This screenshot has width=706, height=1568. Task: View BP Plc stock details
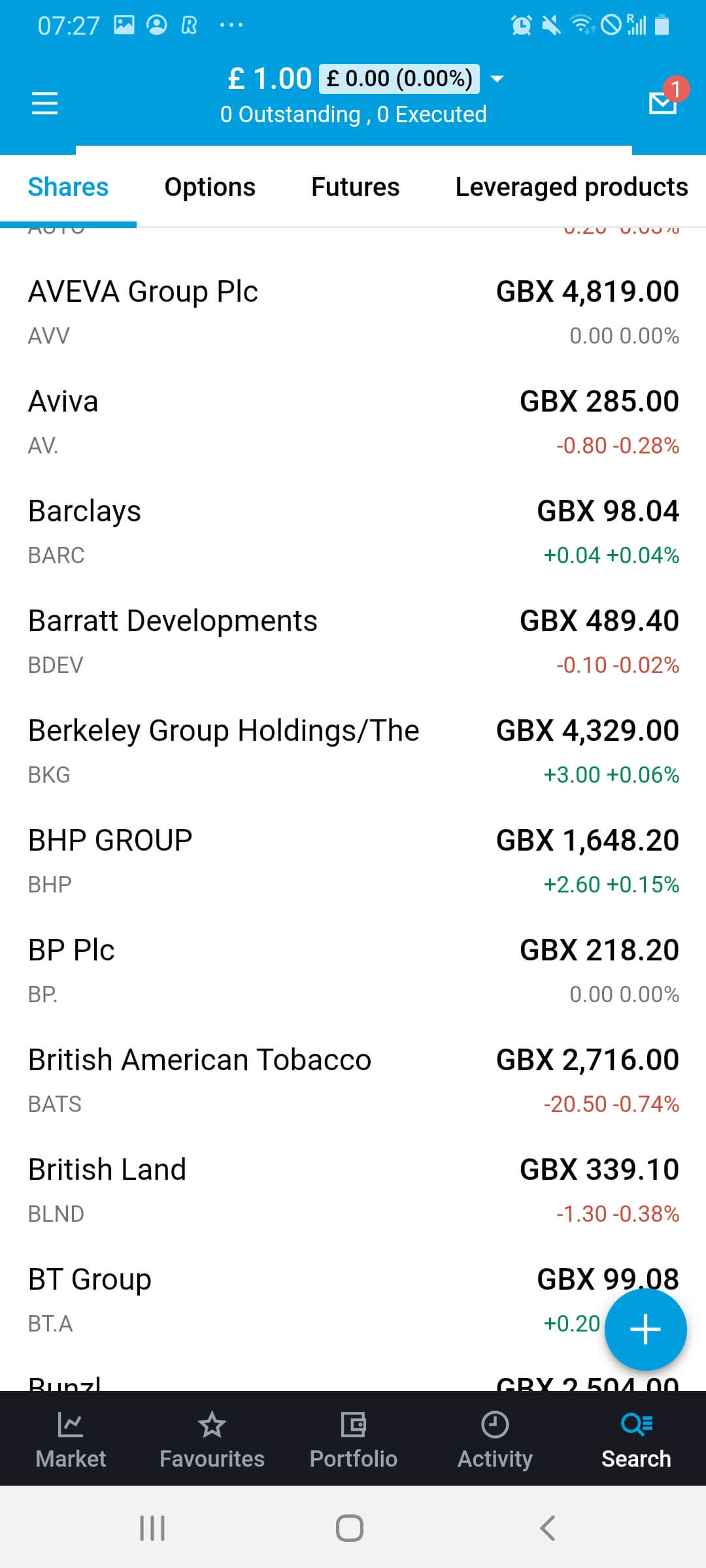coord(353,971)
